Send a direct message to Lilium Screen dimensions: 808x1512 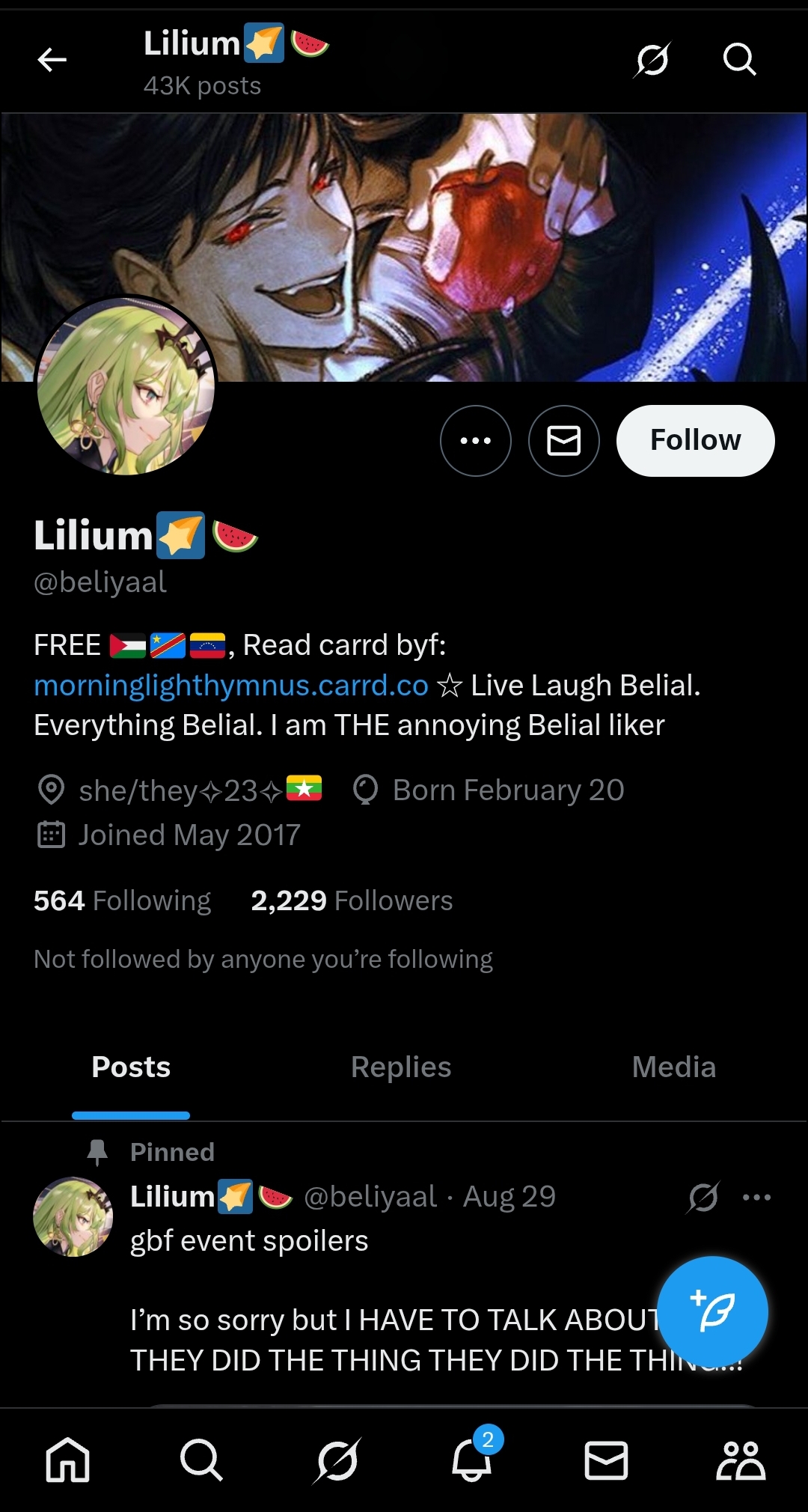(563, 441)
